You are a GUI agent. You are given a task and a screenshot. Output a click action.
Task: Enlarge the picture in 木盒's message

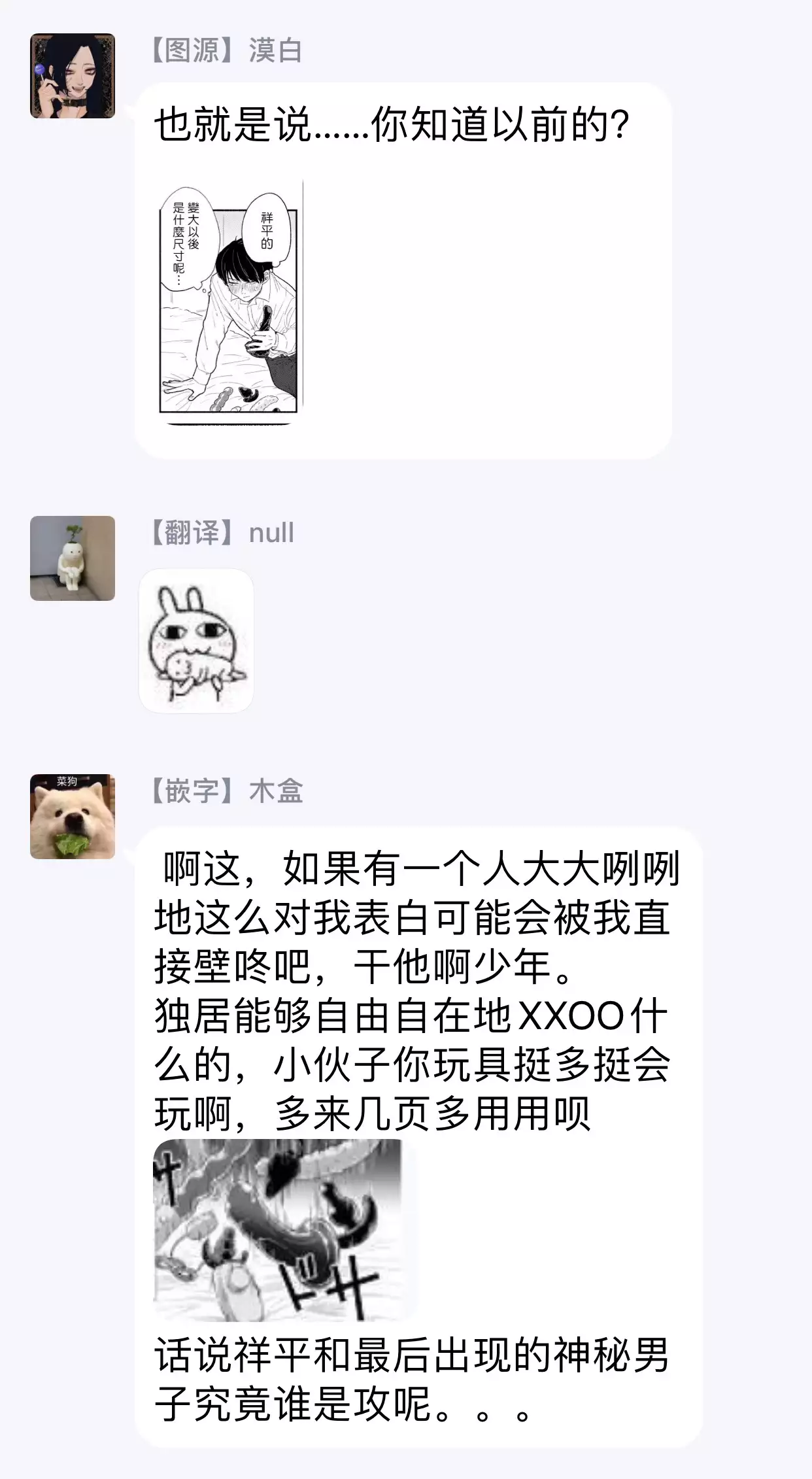click(279, 1229)
